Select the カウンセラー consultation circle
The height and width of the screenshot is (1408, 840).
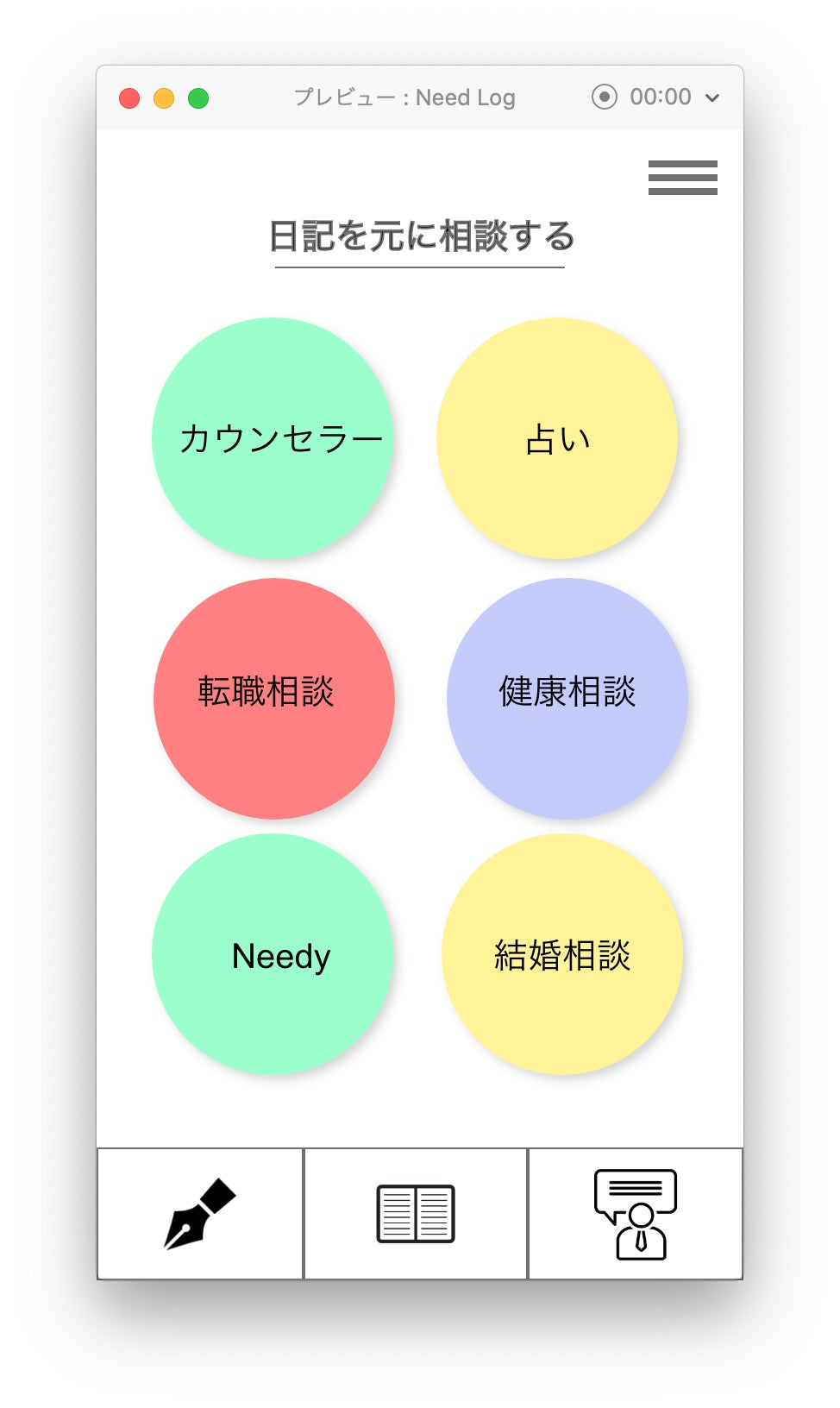(x=273, y=438)
